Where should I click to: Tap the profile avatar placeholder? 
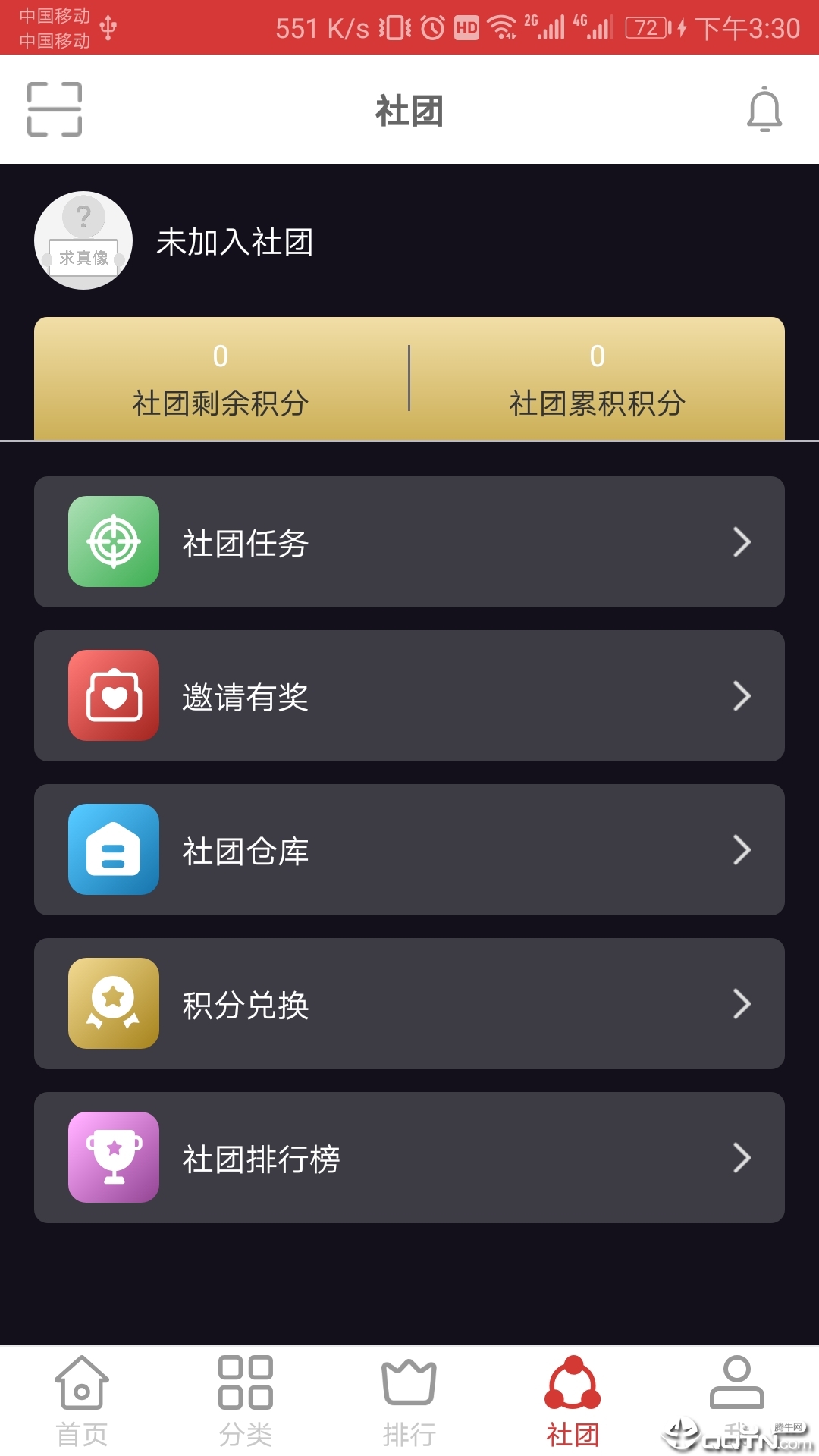point(83,240)
